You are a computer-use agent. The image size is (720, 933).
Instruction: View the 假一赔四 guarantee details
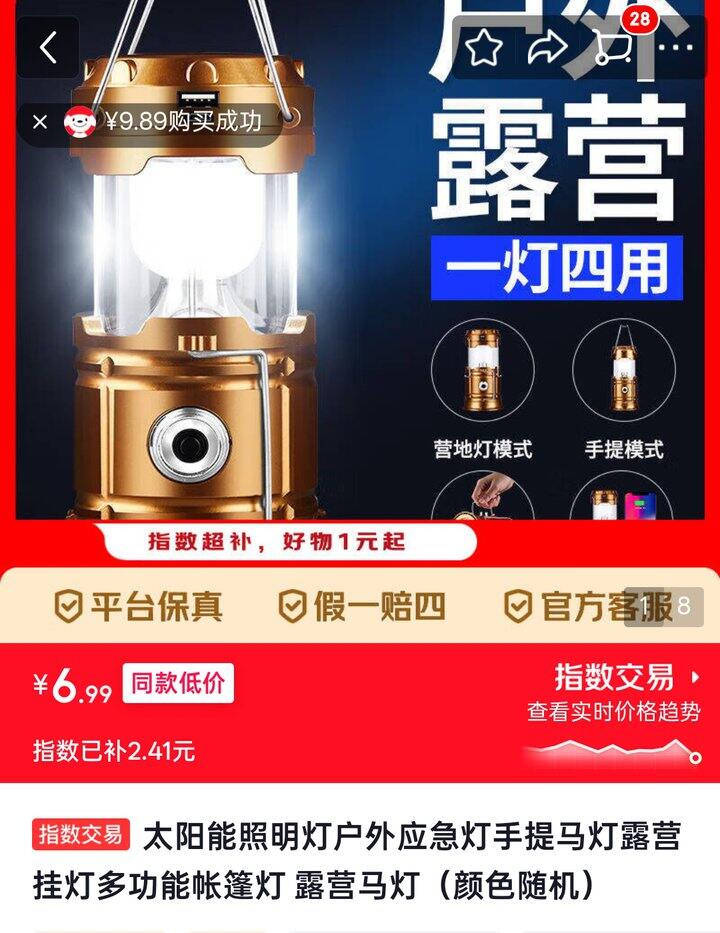(x=361, y=606)
